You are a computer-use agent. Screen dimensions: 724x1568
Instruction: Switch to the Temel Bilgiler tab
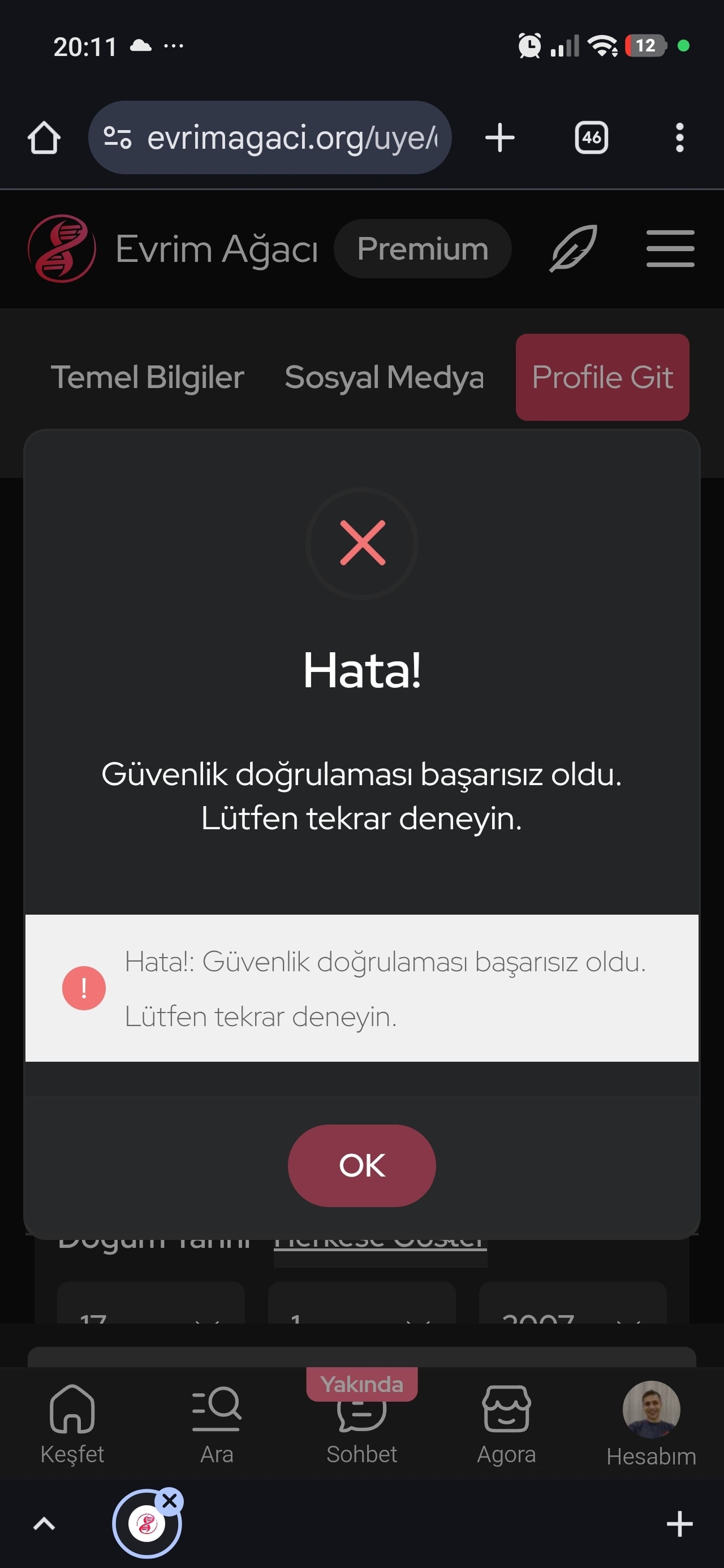pos(147,377)
